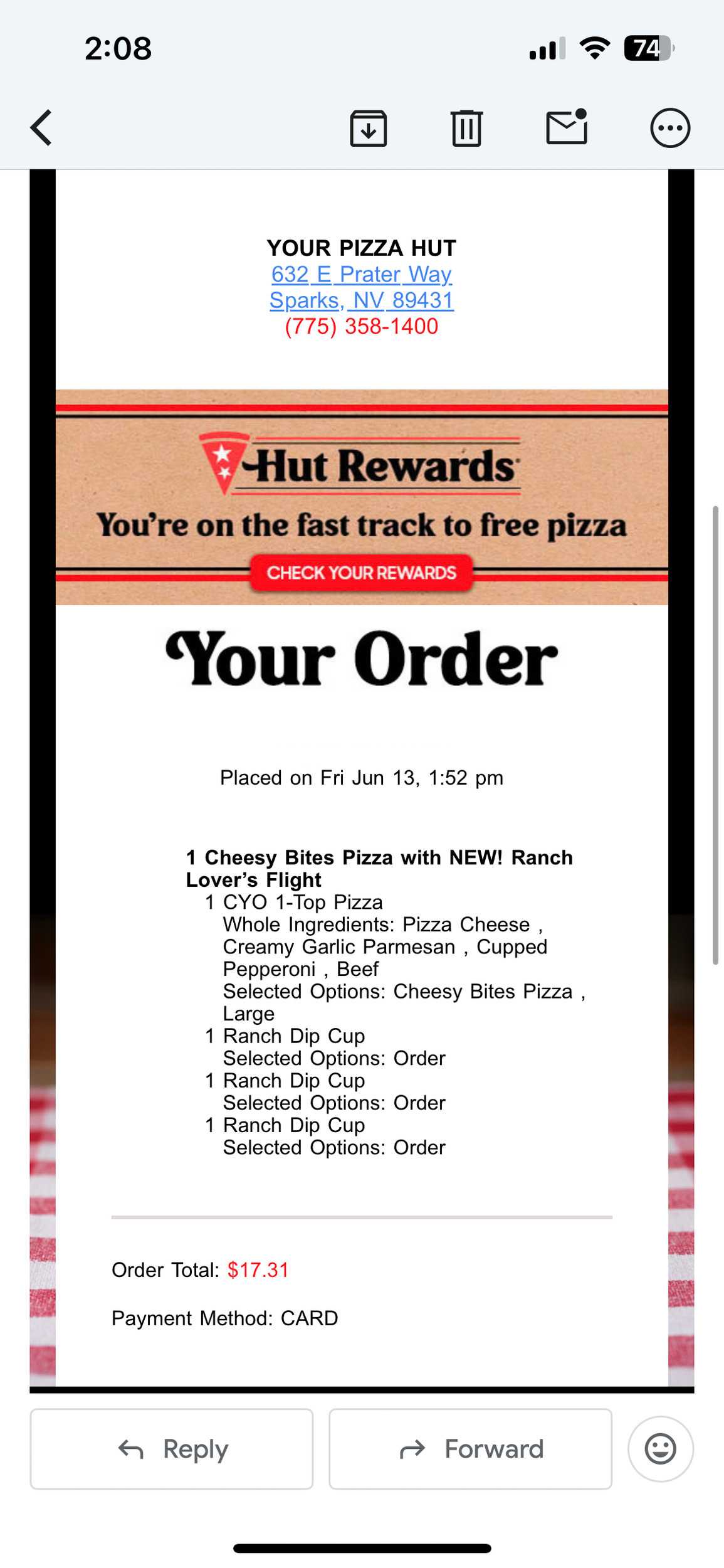Go back to the inbox
This screenshot has height=1568, width=724.
(x=41, y=128)
